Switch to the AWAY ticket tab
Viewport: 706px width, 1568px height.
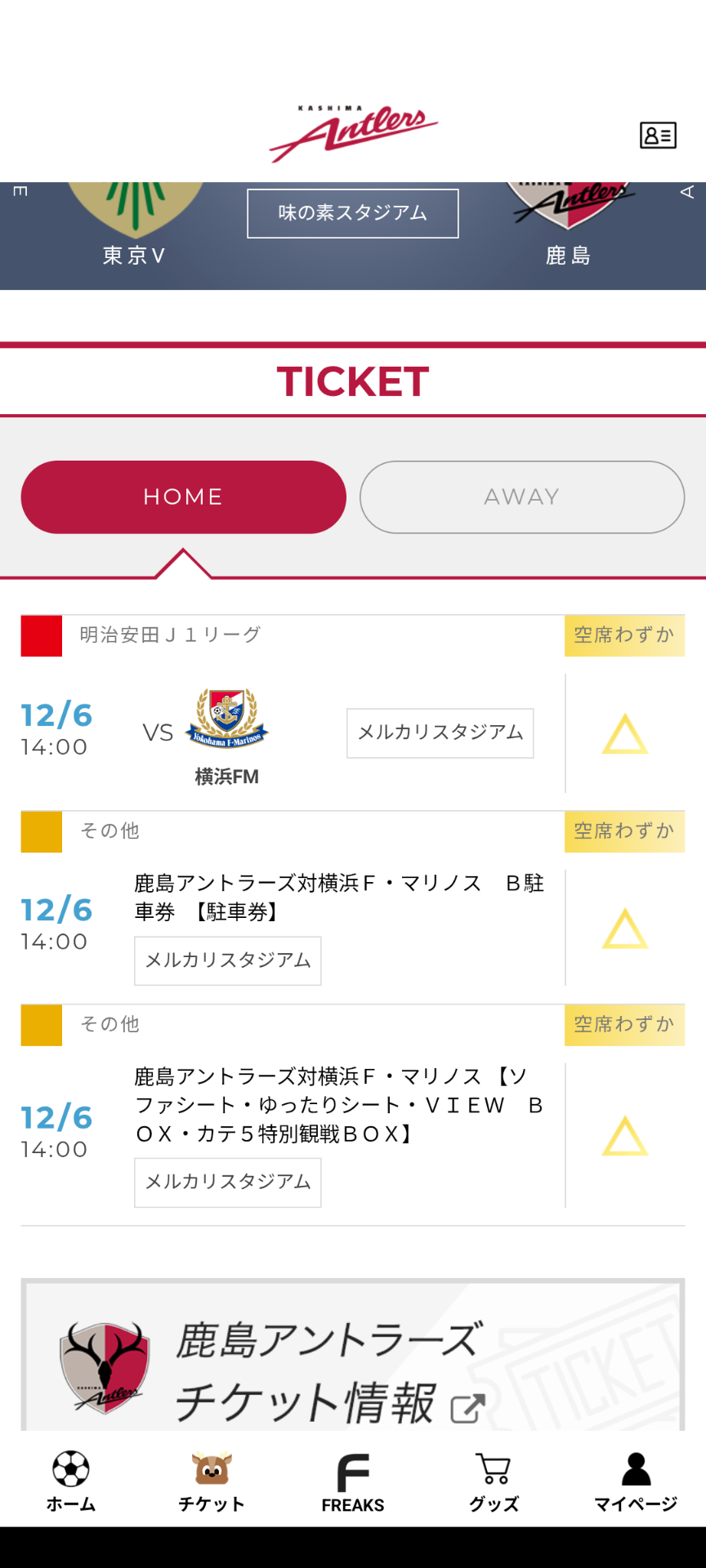(521, 497)
